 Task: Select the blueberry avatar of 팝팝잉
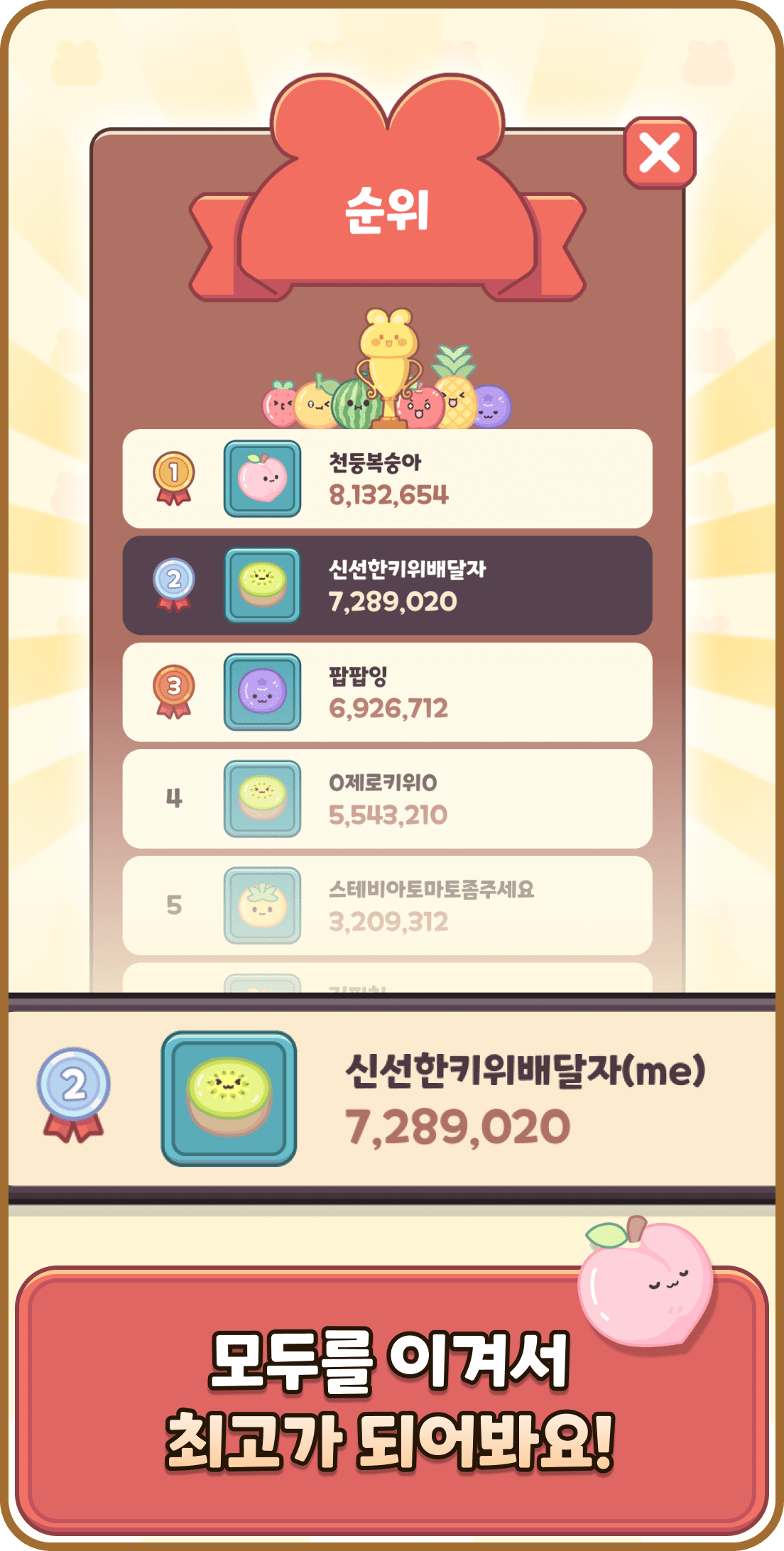261,692
